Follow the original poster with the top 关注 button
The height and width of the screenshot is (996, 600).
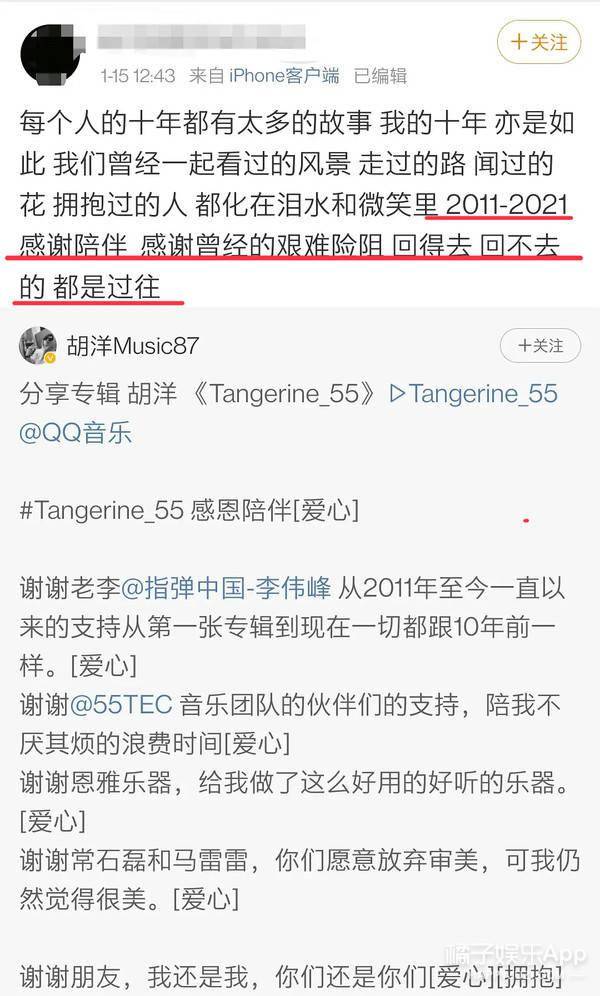pyautogui.click(x=538, y=43)
